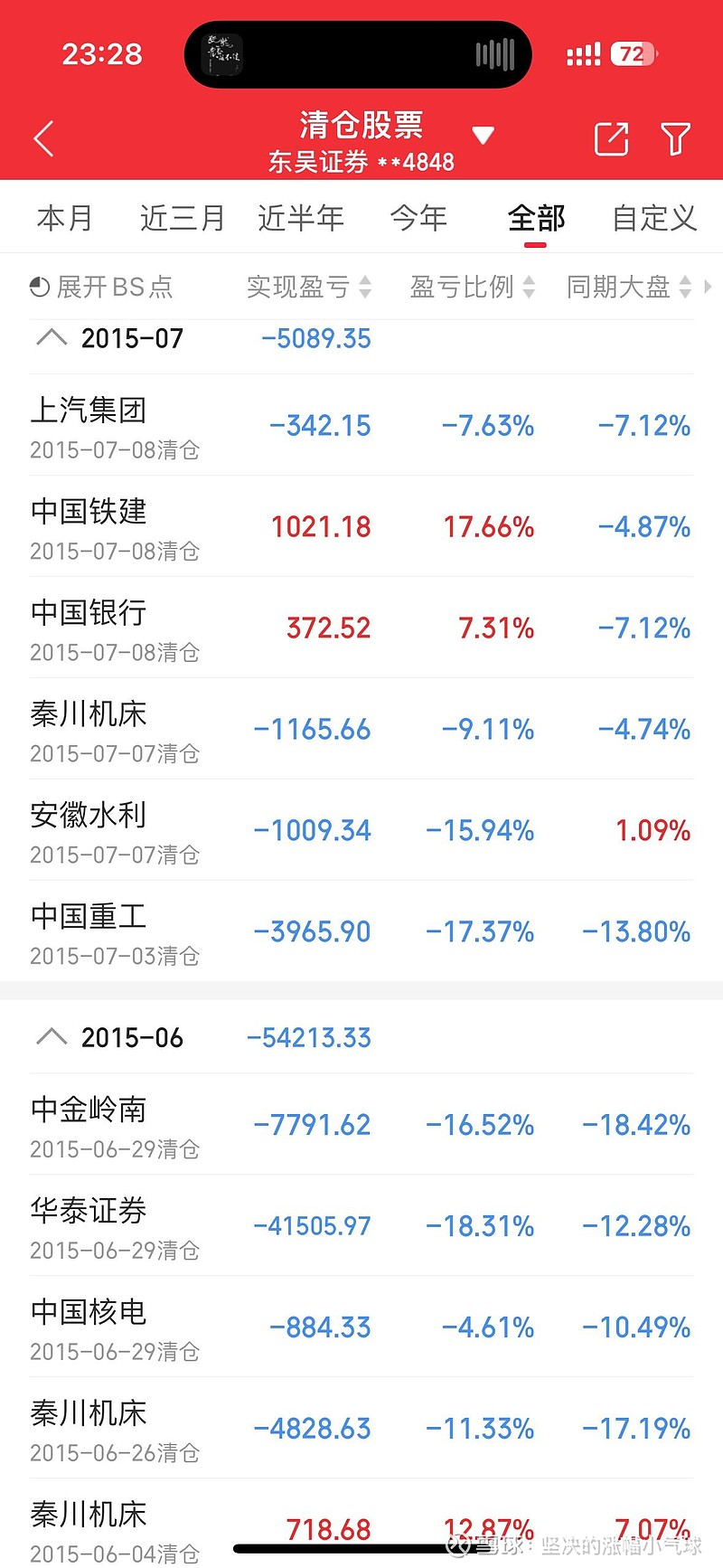Open the 上汽集团 cleared position

point(361,425)
